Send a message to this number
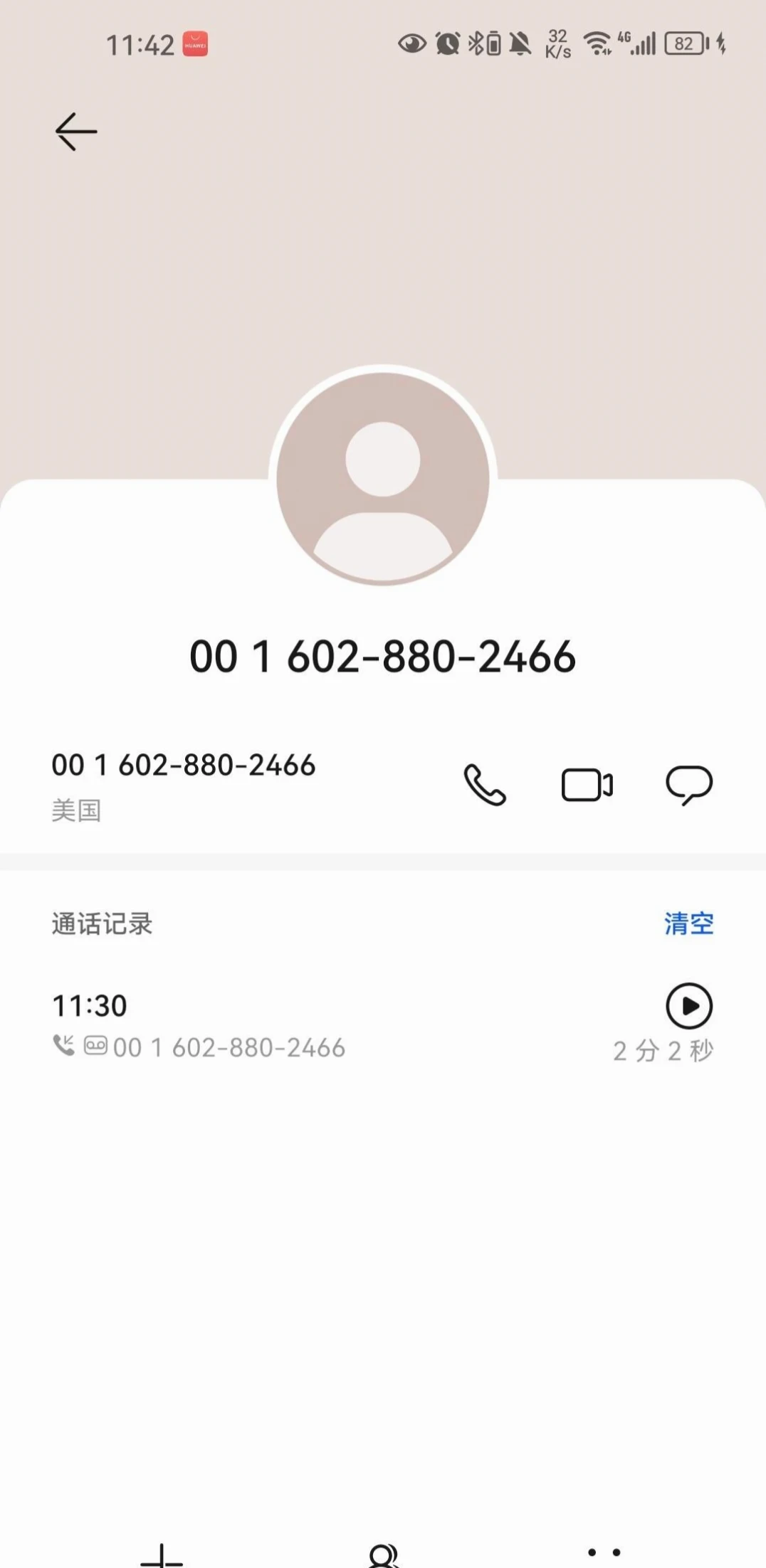 (688, 785)
